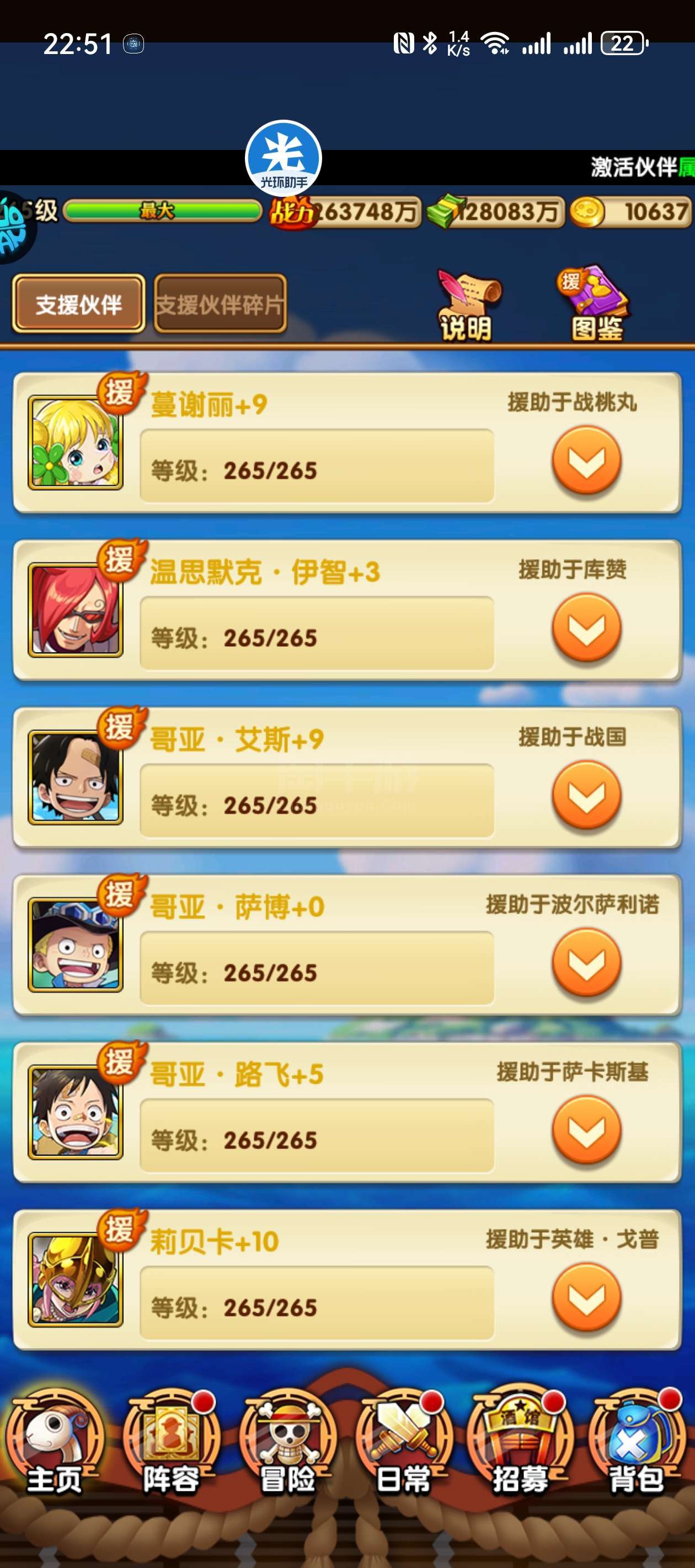
Task: Expand the 哥亚·路飞+5 partner card
Action: (586, 1130)
